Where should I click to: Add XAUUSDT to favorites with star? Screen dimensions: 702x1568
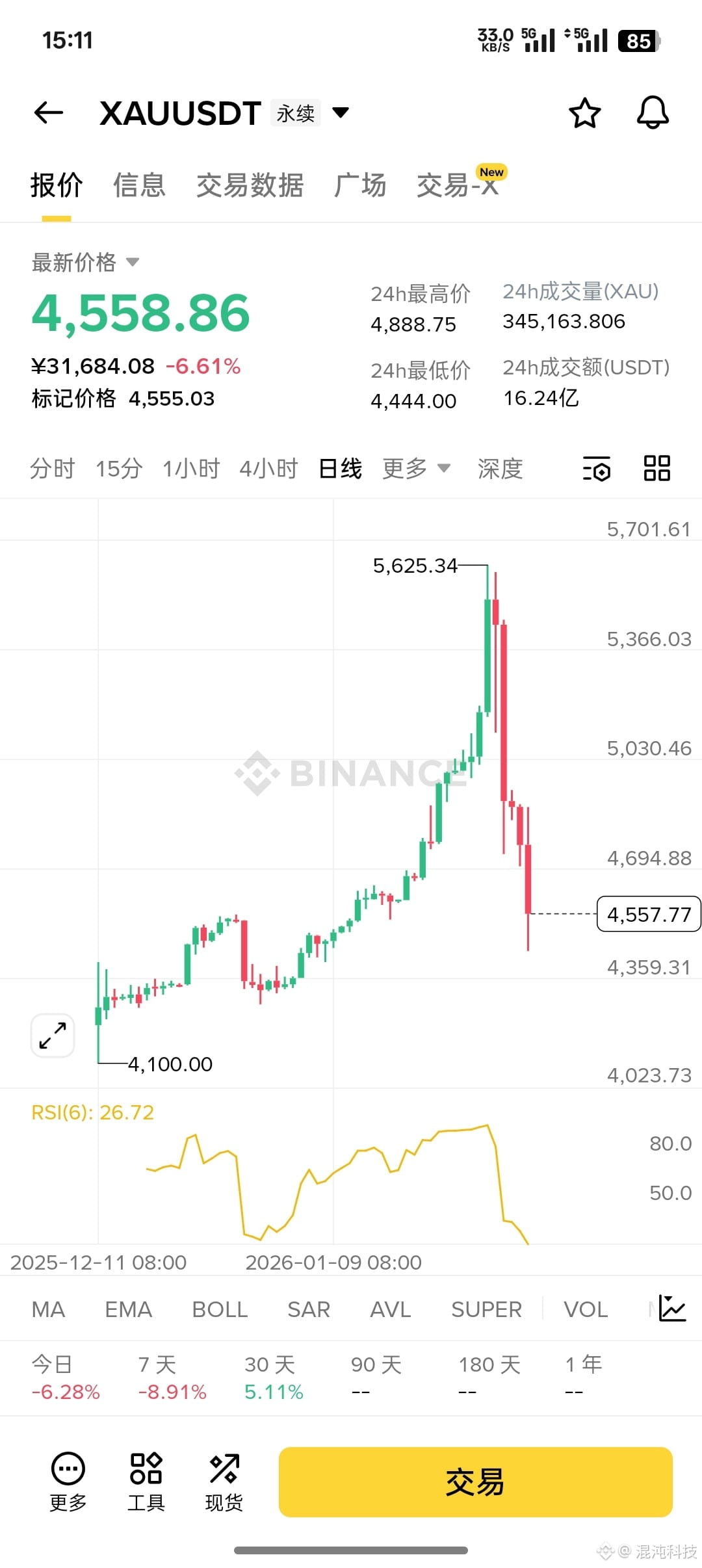pyautogui.click(x=584, y=113)
